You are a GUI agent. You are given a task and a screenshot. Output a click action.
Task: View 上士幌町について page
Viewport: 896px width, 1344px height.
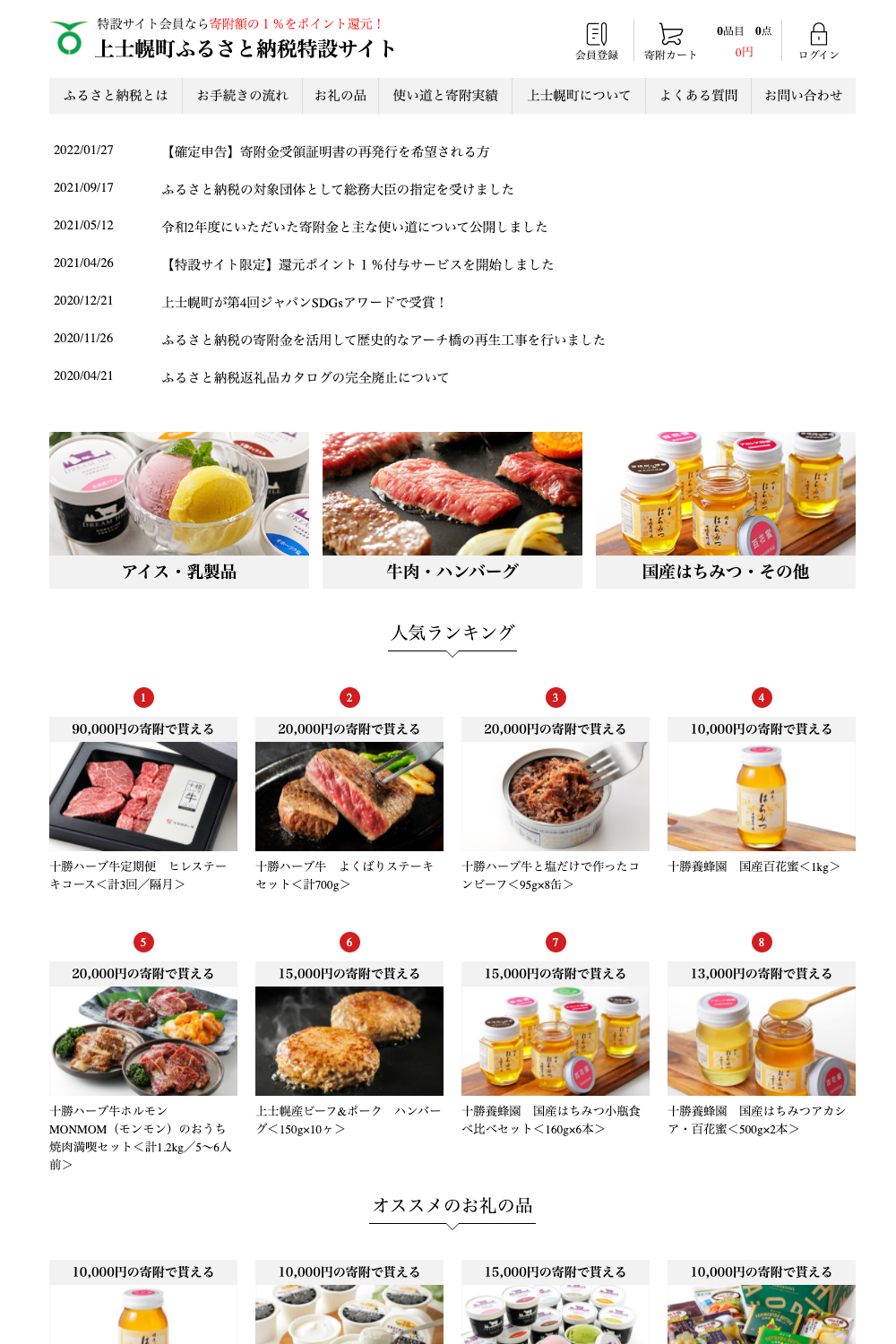(x=579, y=96)
